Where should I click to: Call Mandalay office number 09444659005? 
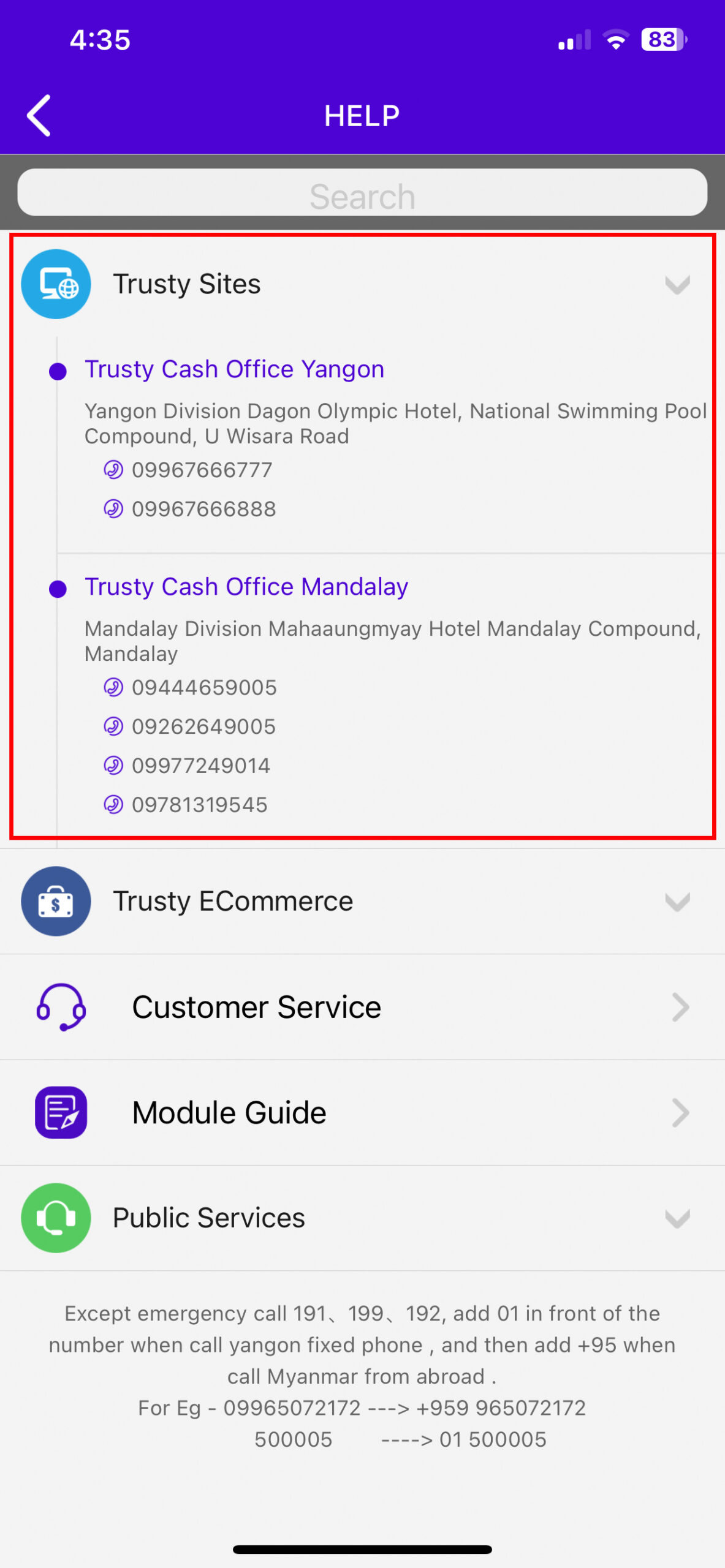tap(190, 688)
